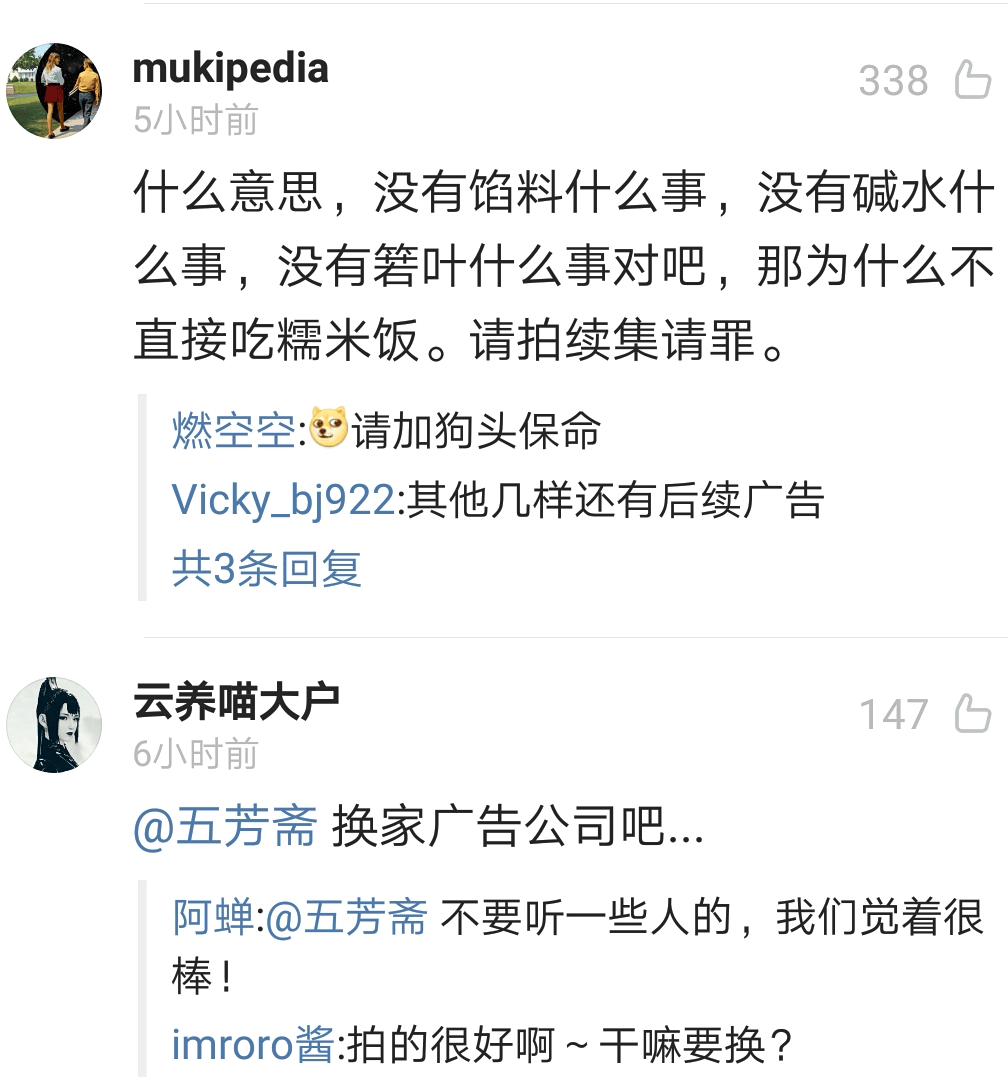
Task: Open the @五芳斋 mention in 云养喵大户's comment
Action: coord(225,826)
